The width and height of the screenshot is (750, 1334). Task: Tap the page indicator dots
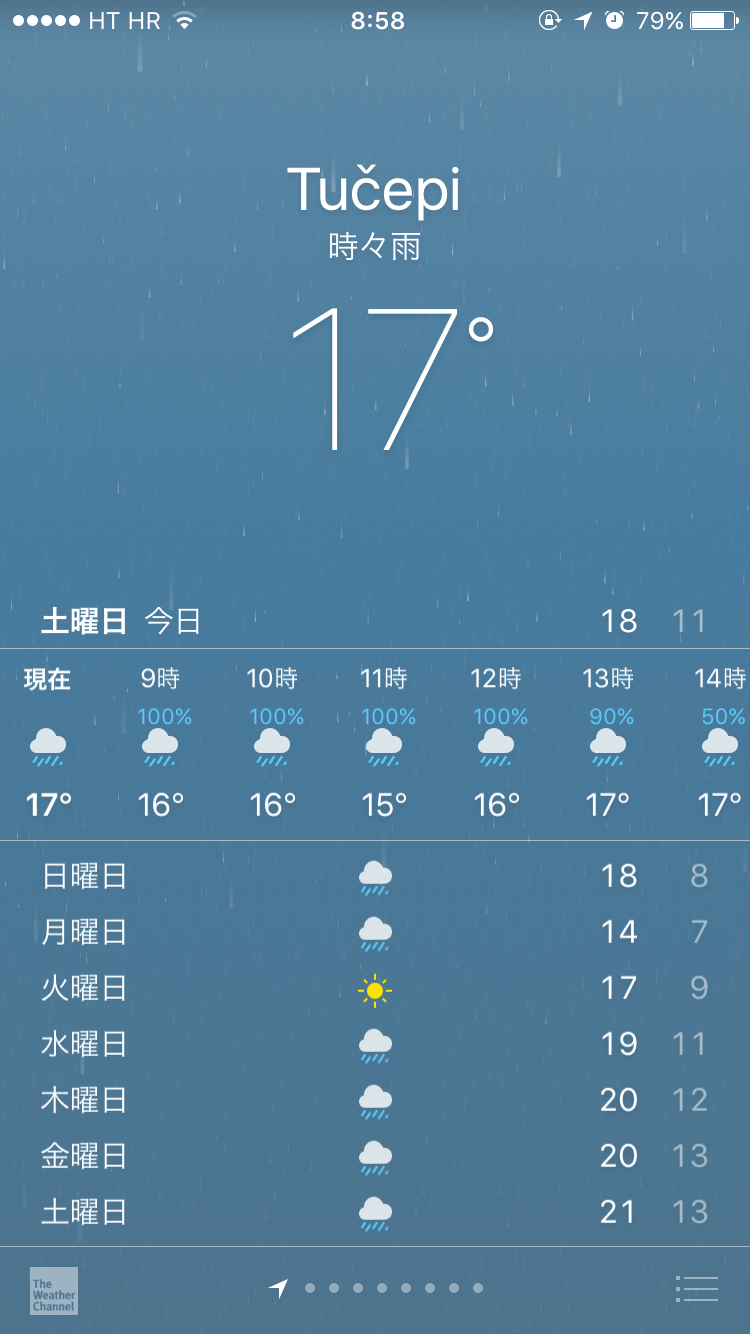click(x=377, y=1288)
